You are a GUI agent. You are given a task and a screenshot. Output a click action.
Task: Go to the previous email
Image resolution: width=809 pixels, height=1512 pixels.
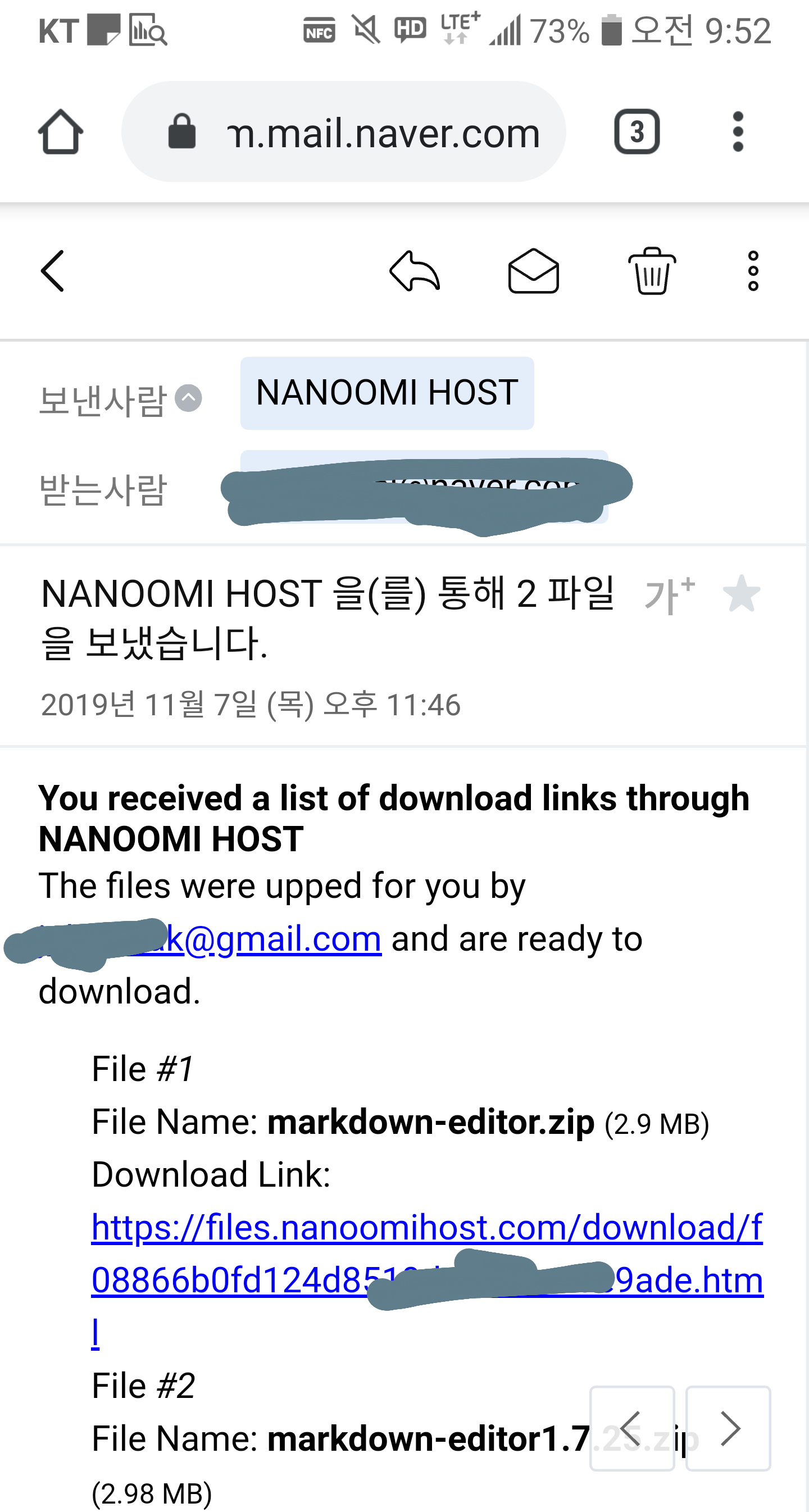631,1428
